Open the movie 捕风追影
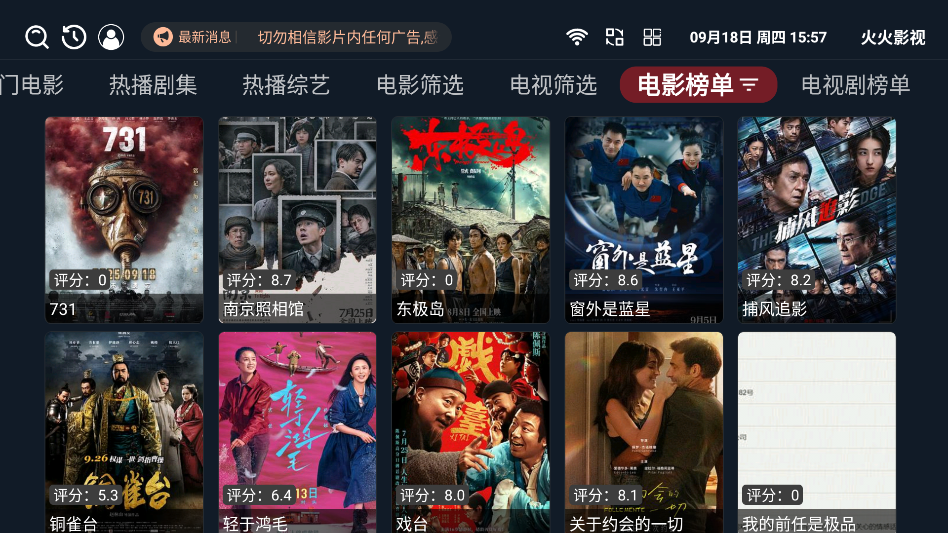Viewport: 948px width, 533px height. [816, 220]
